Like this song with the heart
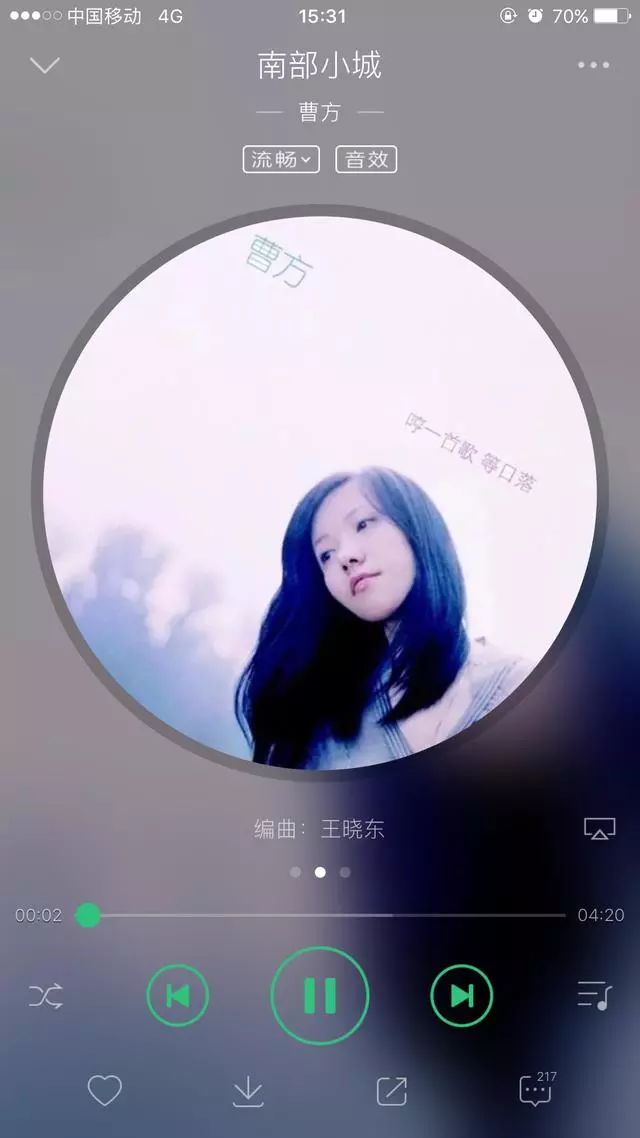 coord(104,1090)
